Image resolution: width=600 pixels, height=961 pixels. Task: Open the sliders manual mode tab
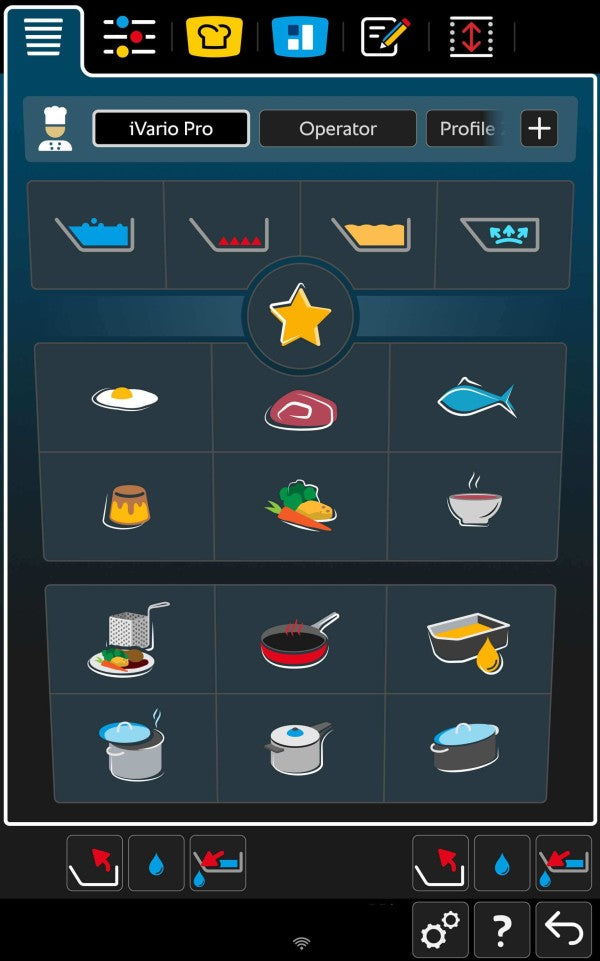click(x=130, y=37)
